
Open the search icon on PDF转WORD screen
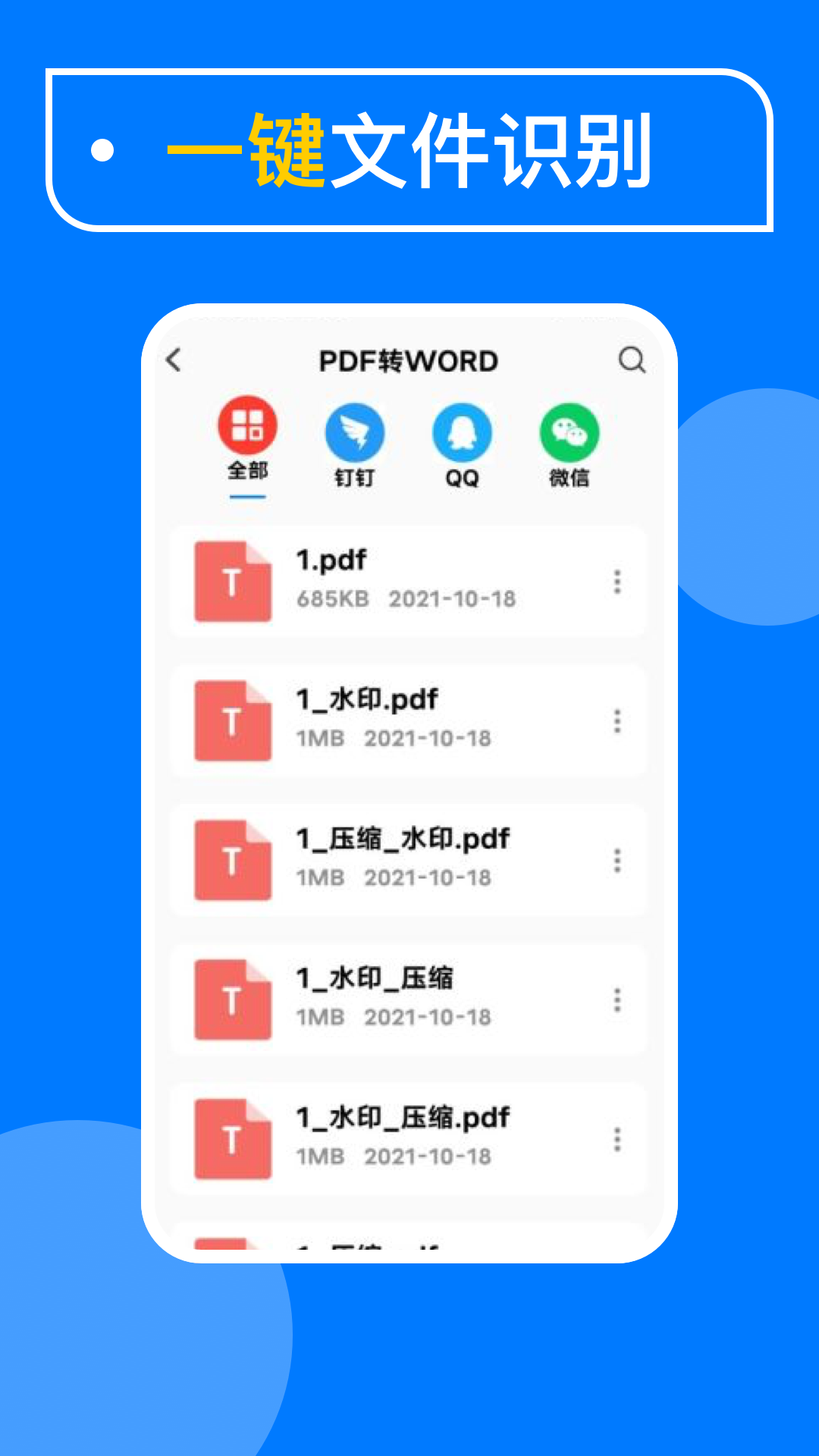point(633,360)
